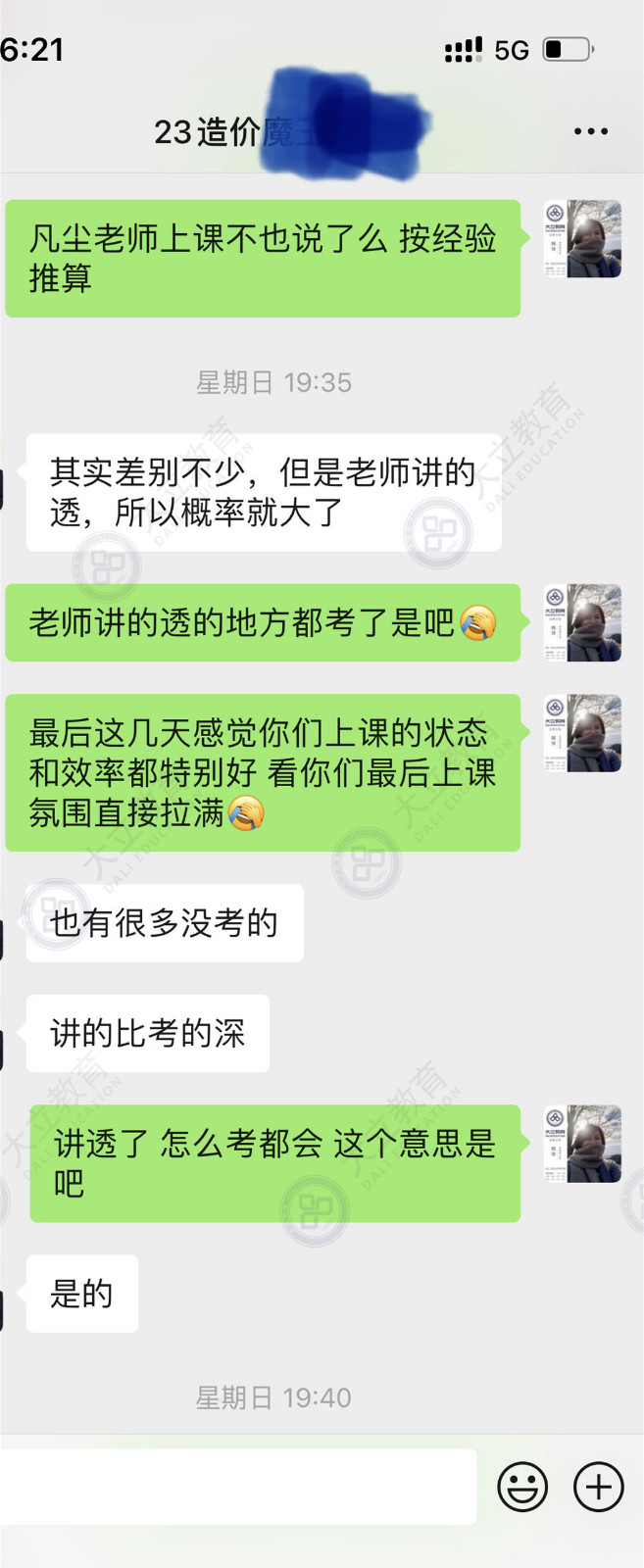Image resolution: width=644 pixels, height=1568 pixels.
Task: Tap avatar next to 讲透了 怎么考都会 message
Action: coord(583,1144)
